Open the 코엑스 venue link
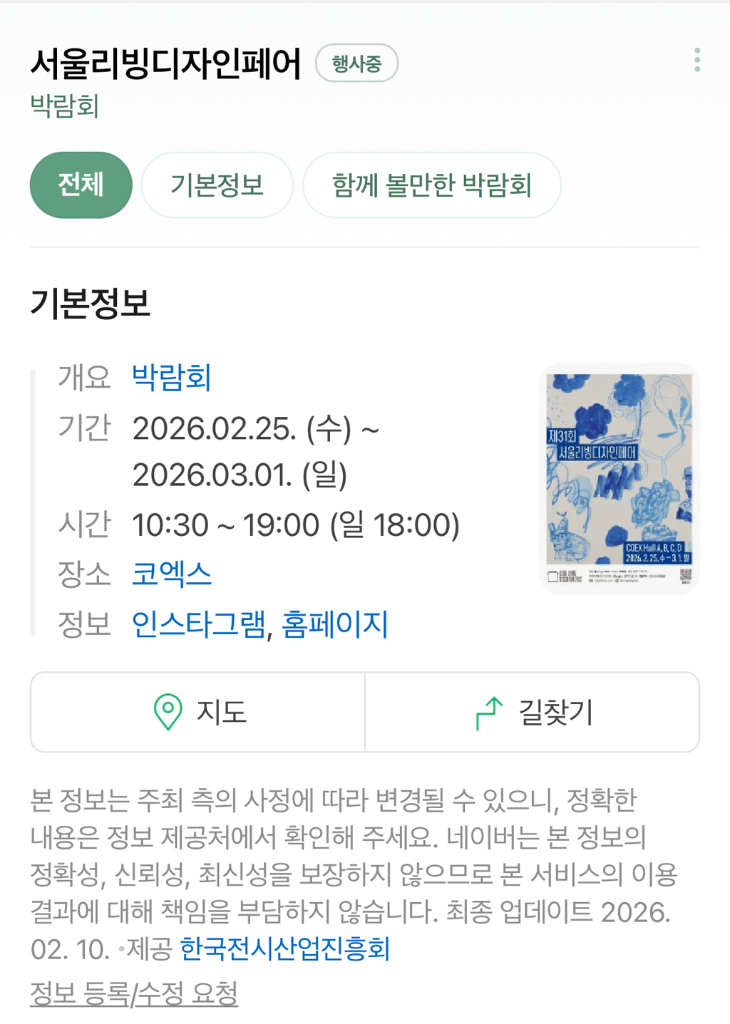 click(171, 574)
